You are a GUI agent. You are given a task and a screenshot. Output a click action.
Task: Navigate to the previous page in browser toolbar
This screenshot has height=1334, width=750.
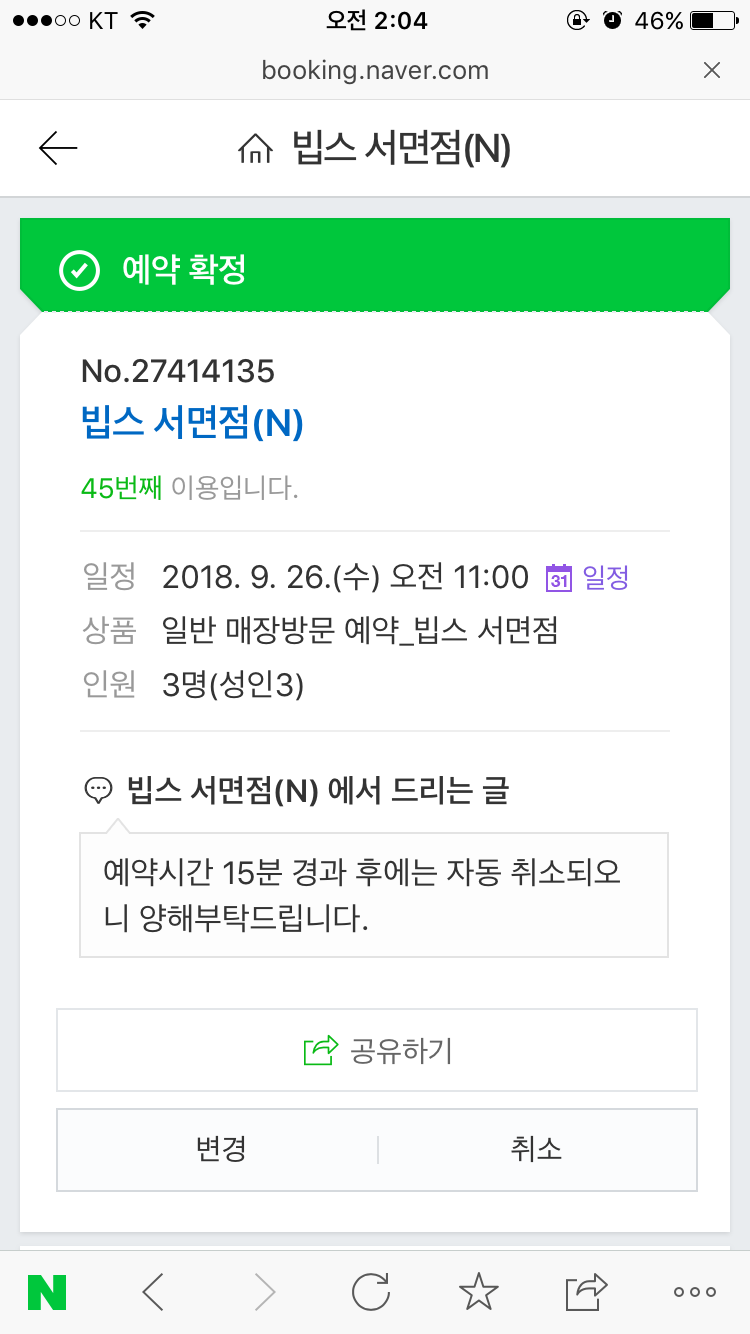coord(153,1292)
